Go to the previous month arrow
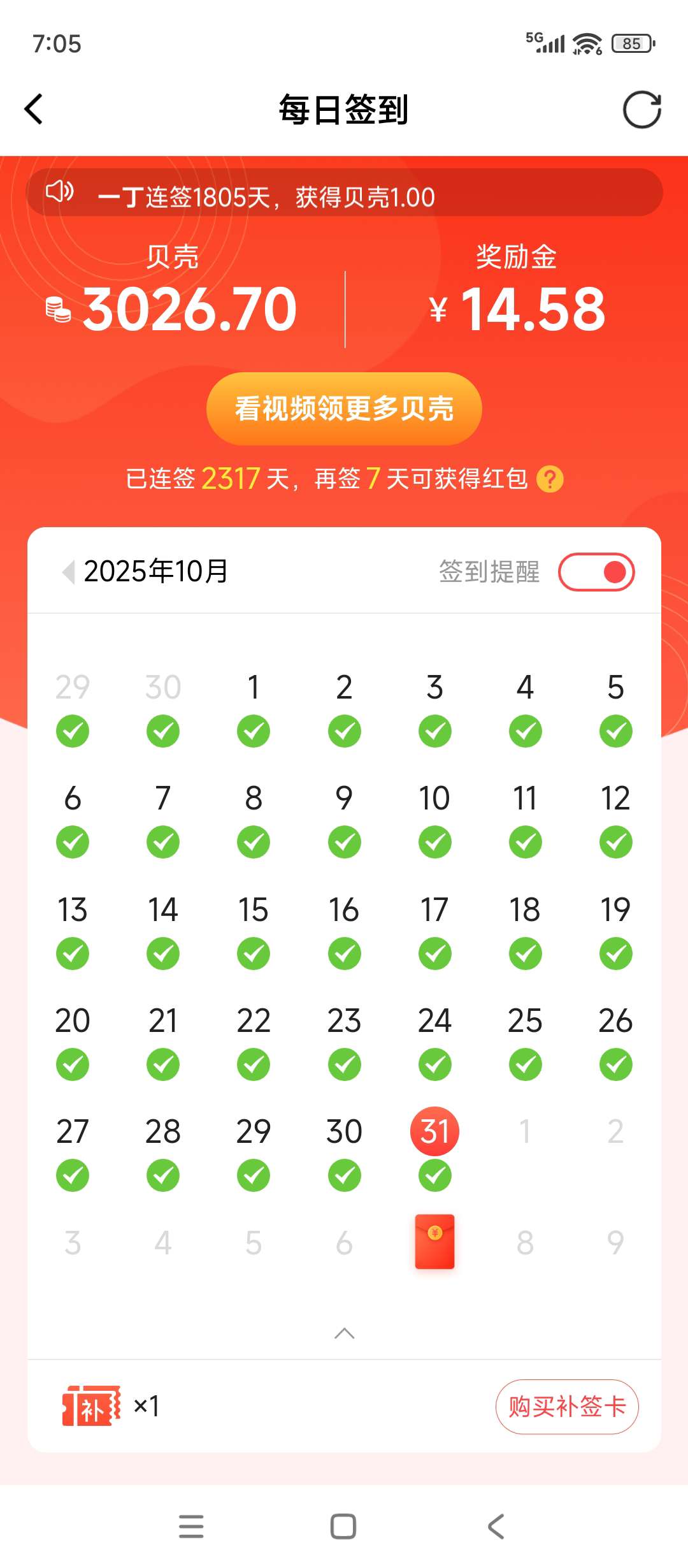688x1568 pixels. point(68,571)
